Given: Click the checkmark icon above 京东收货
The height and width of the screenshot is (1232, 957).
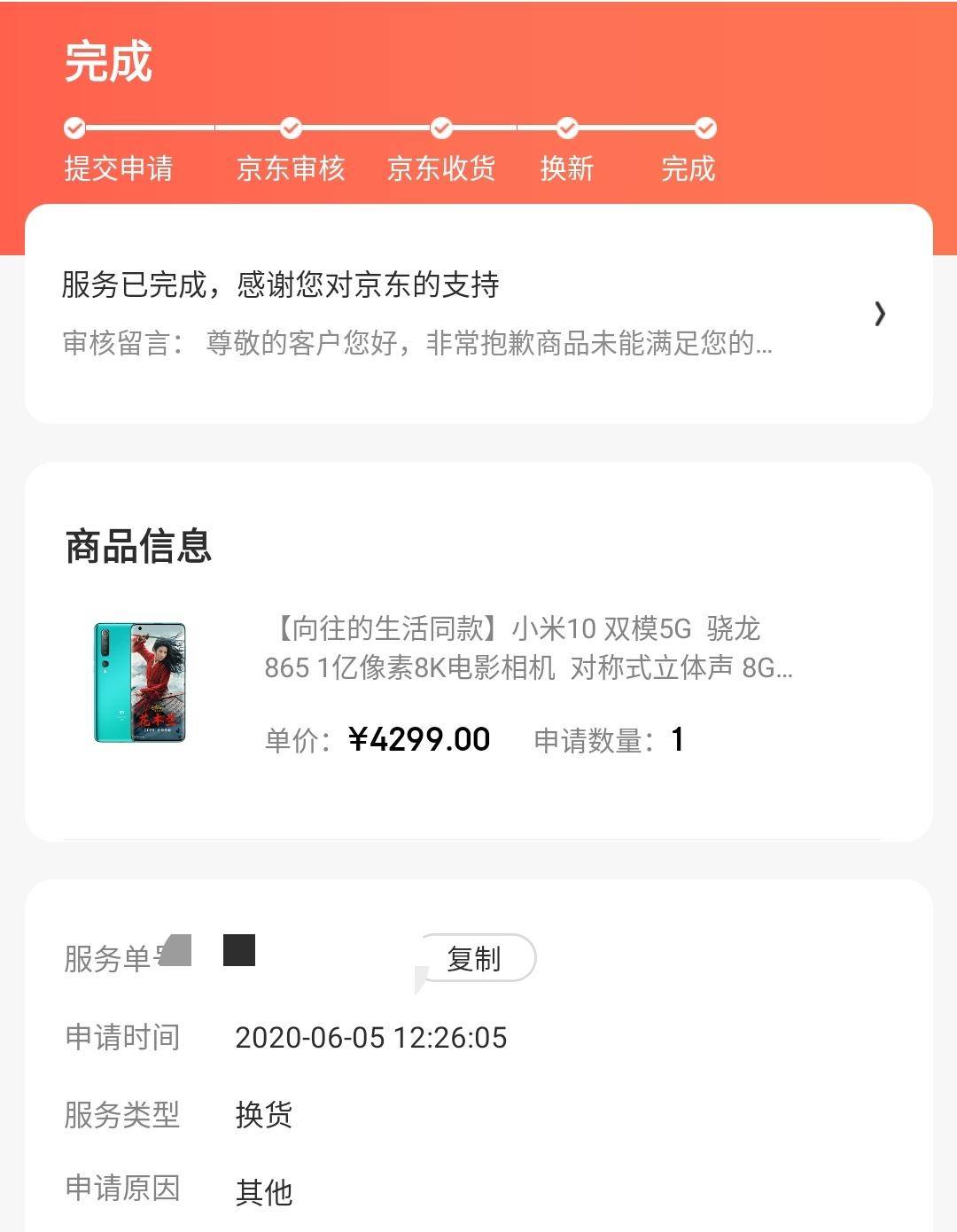Looking at the screenshot, I should pos(443,128).
